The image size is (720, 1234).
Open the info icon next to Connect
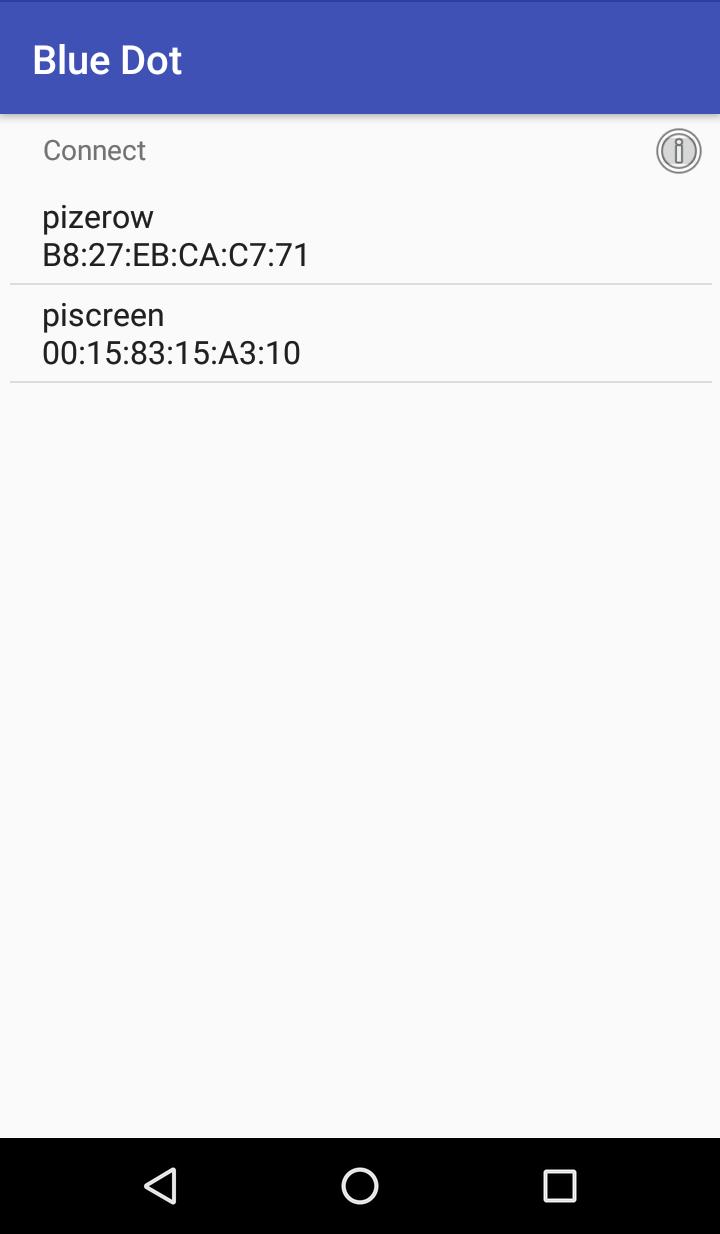tap(678, 152)
